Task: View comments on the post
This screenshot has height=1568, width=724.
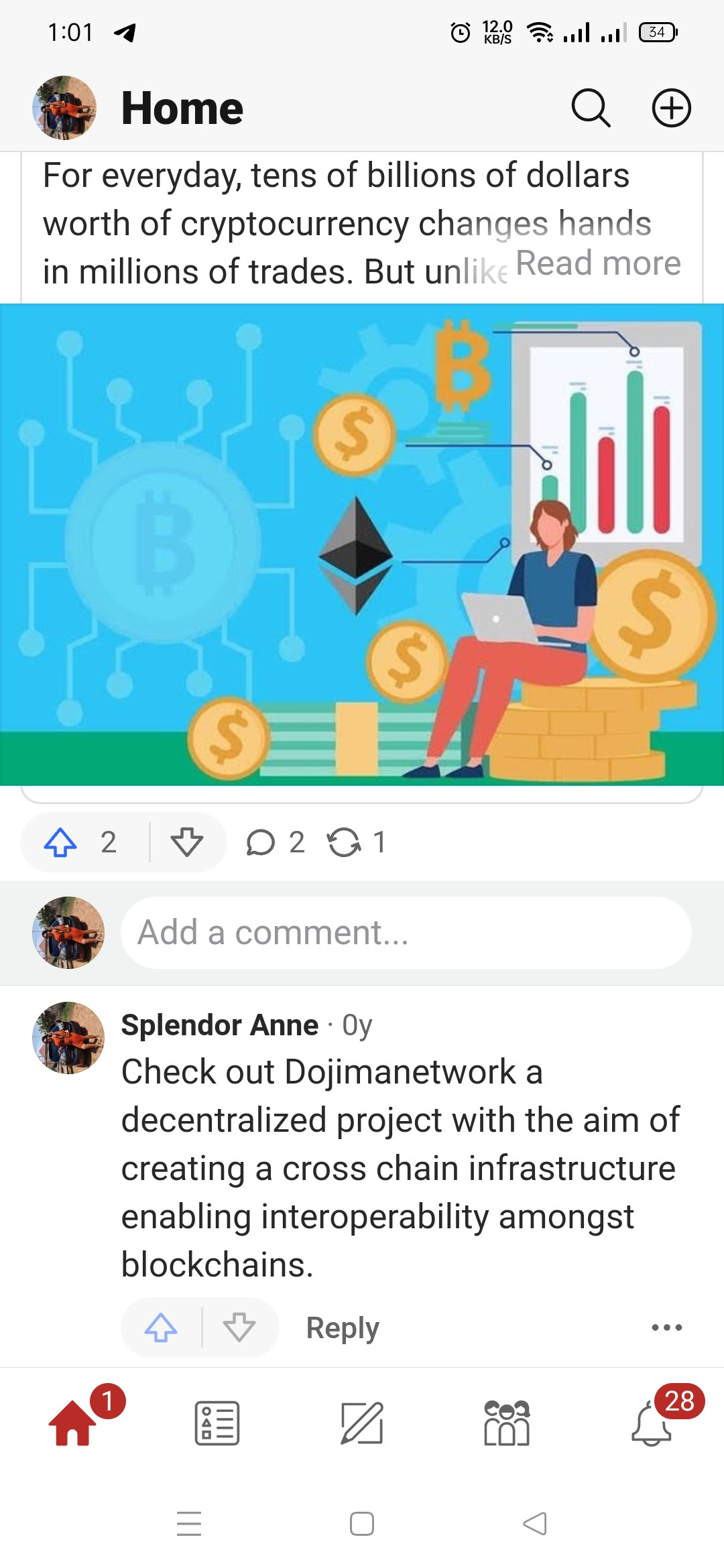Action: (261, 842)
